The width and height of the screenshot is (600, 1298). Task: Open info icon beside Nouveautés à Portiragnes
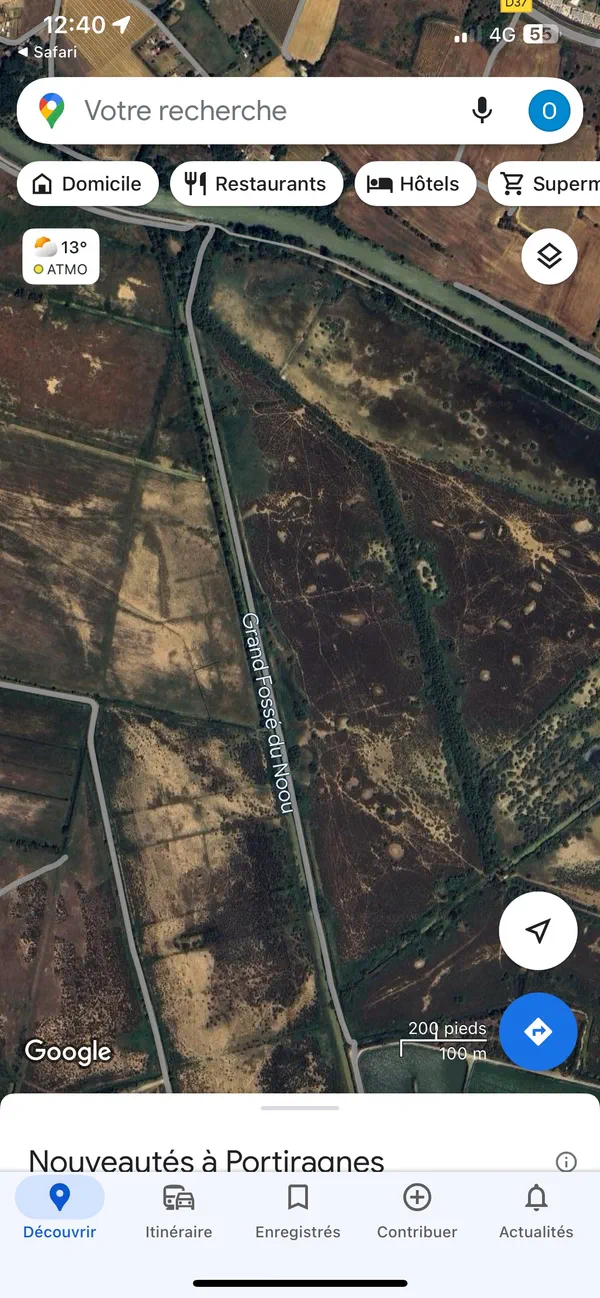click(x=566, y=1161)
